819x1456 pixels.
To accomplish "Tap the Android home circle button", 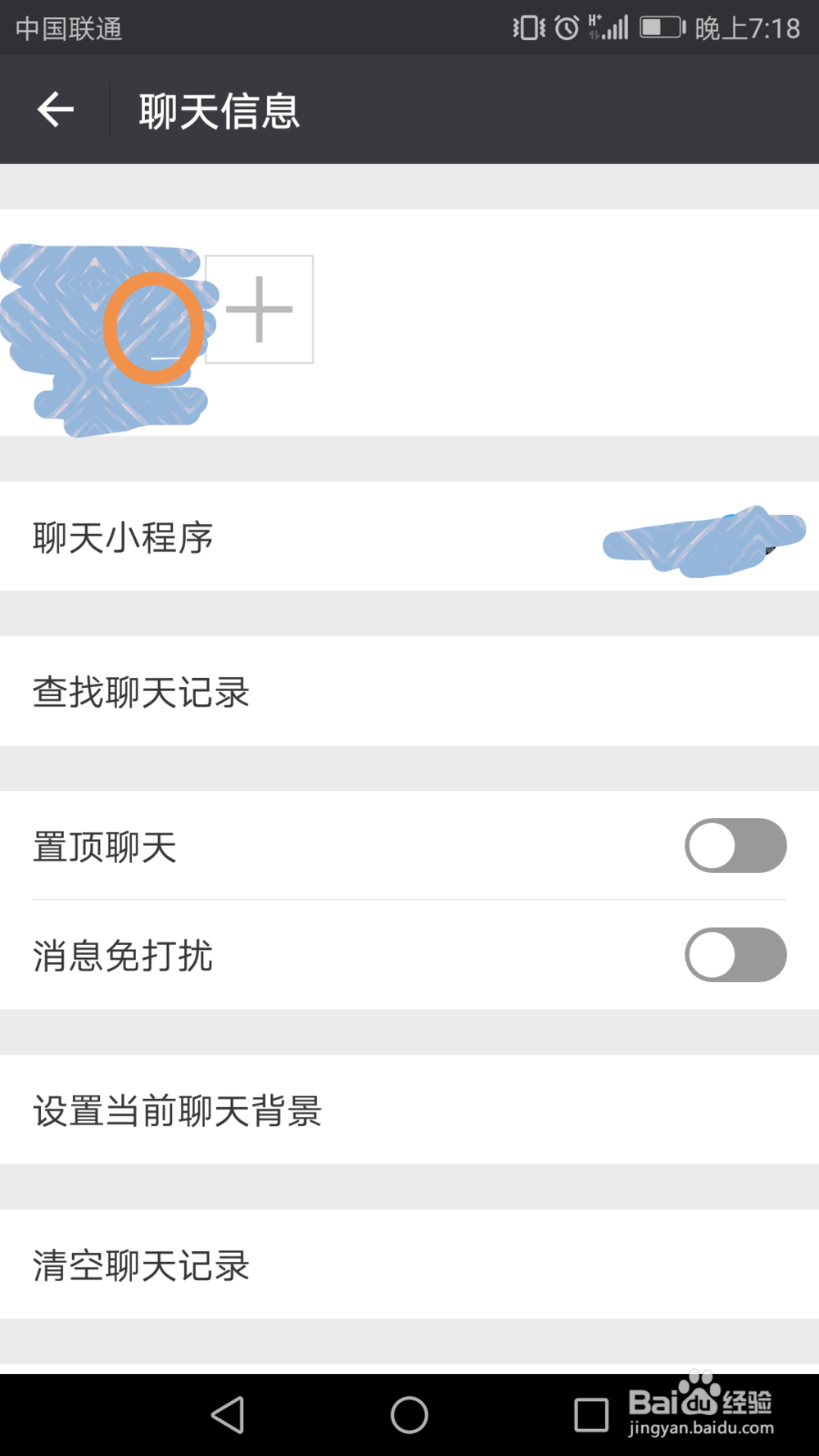I will pyautogui.click(x=409, y=1414).
